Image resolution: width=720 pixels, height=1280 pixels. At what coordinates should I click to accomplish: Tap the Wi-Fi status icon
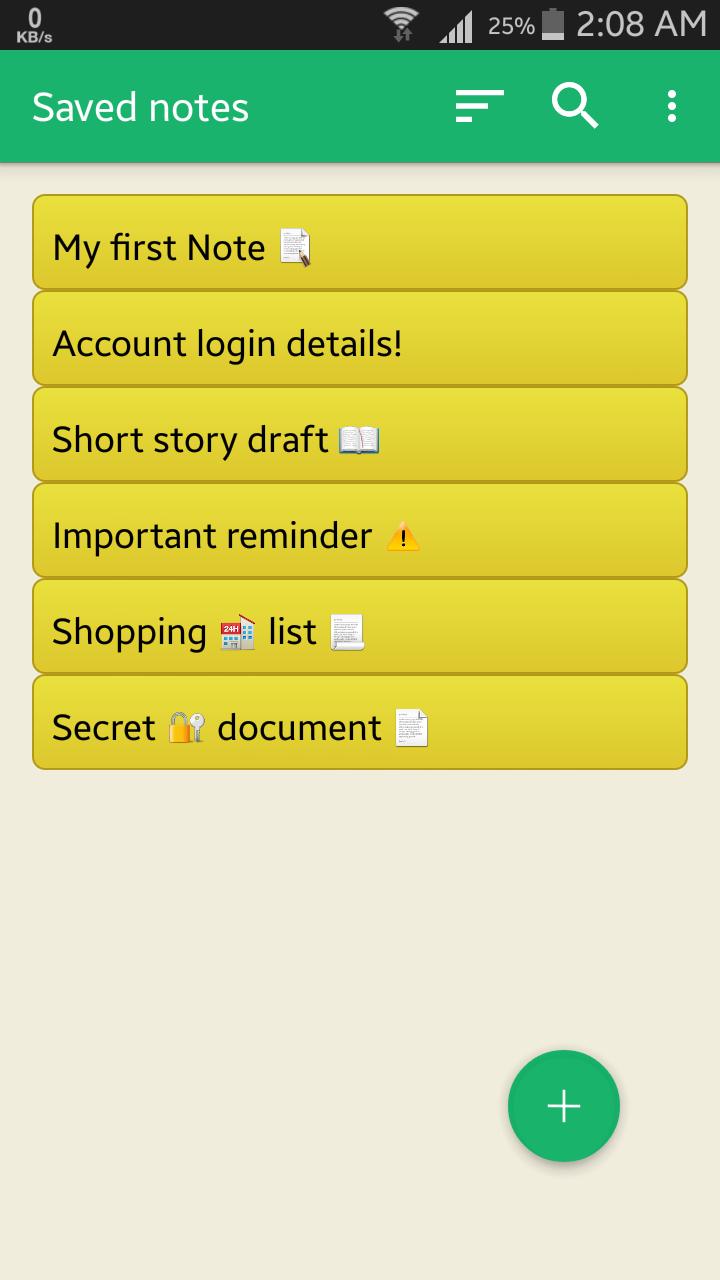(399, 24)
